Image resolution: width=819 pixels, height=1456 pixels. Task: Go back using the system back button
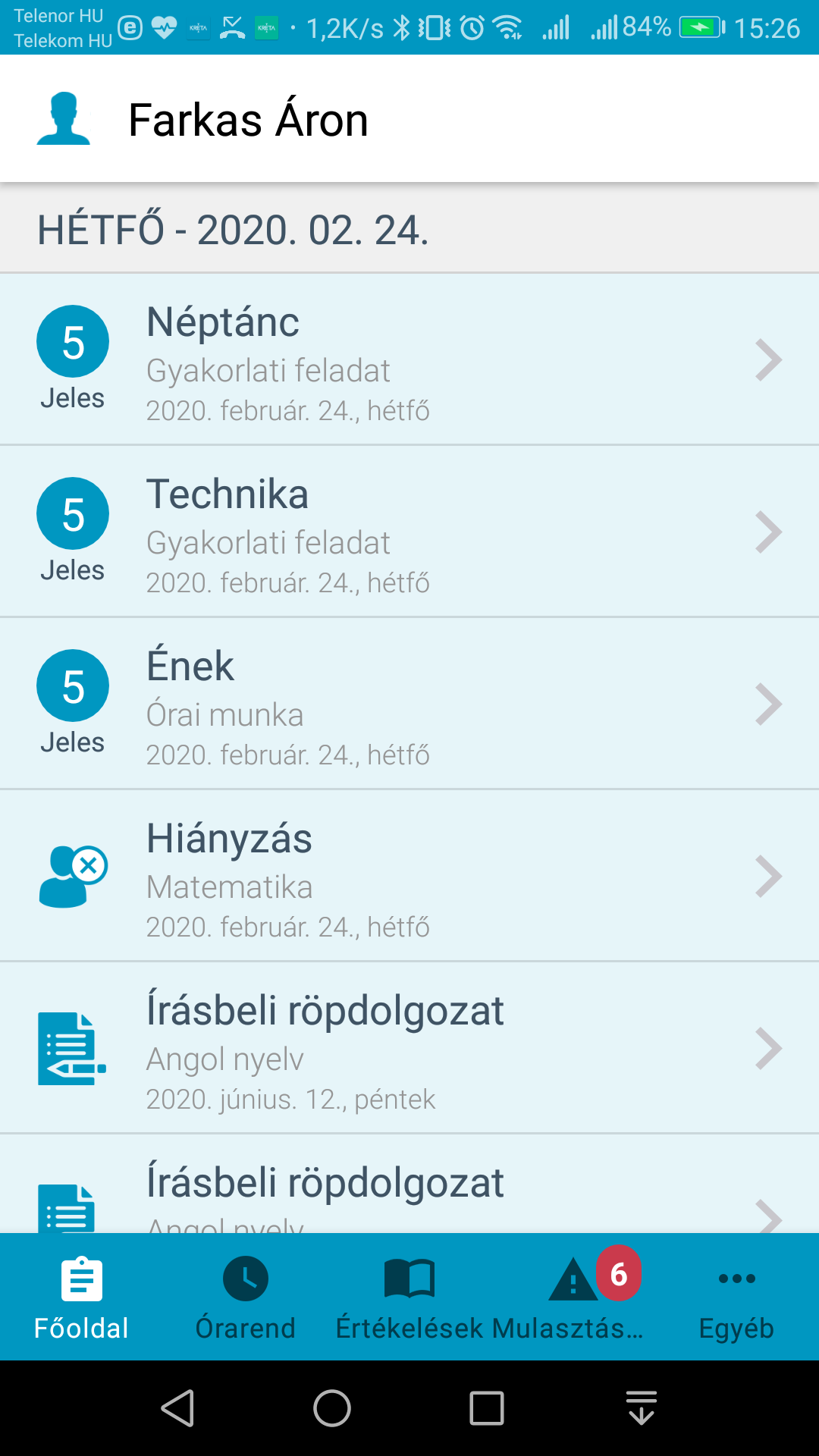[x=178, y=1408]
